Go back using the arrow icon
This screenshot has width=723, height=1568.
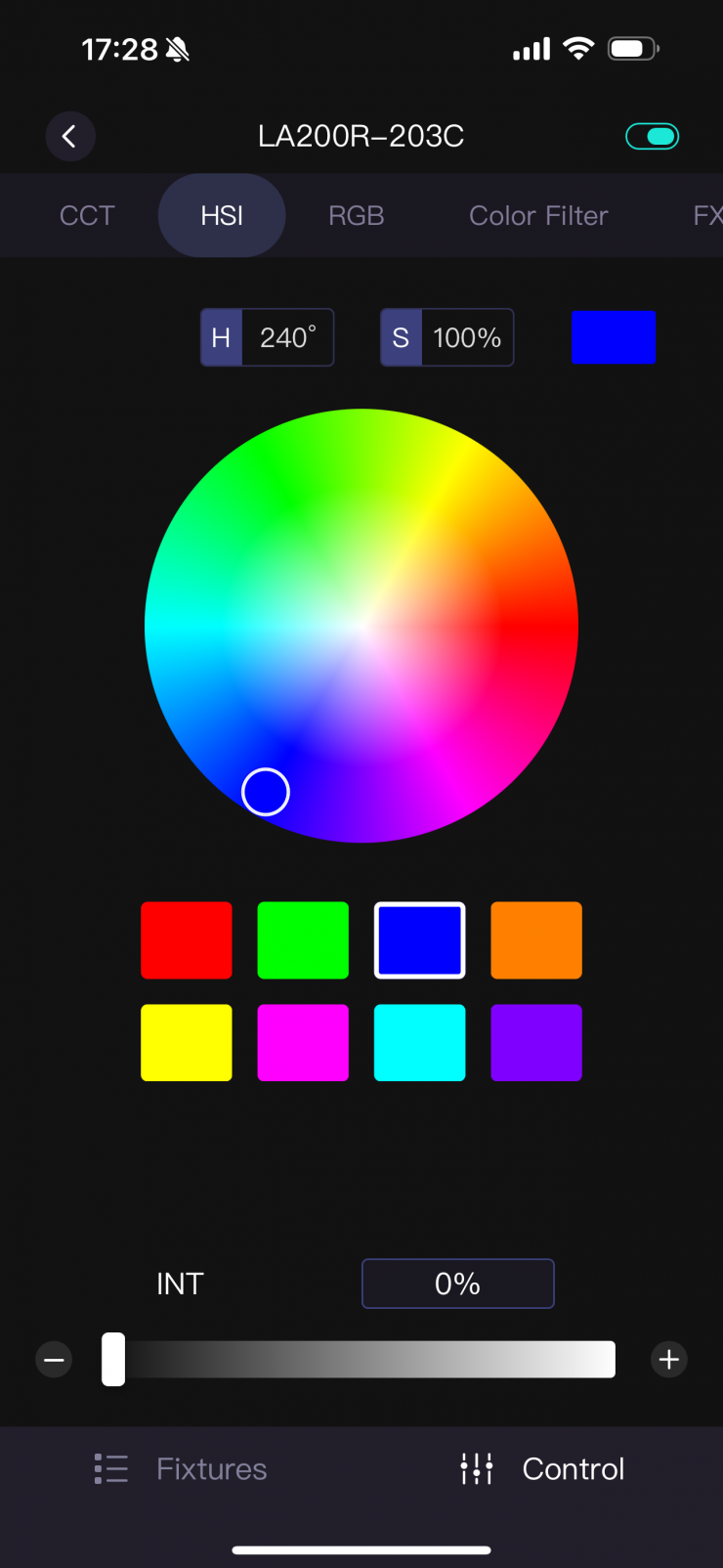coord(69,136)
